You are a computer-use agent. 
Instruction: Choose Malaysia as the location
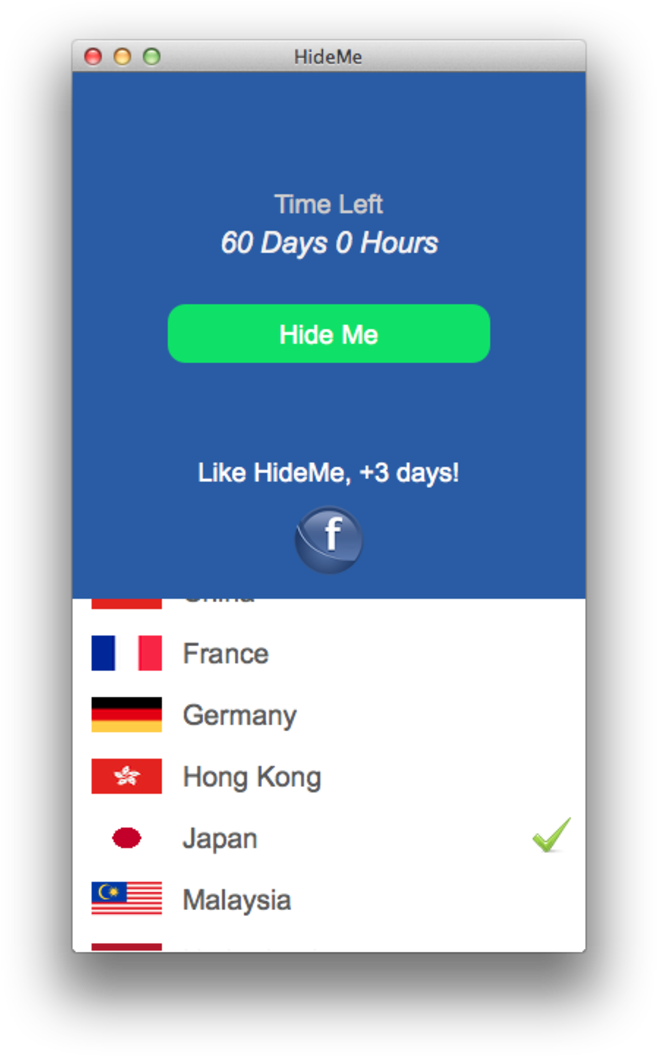328,900
